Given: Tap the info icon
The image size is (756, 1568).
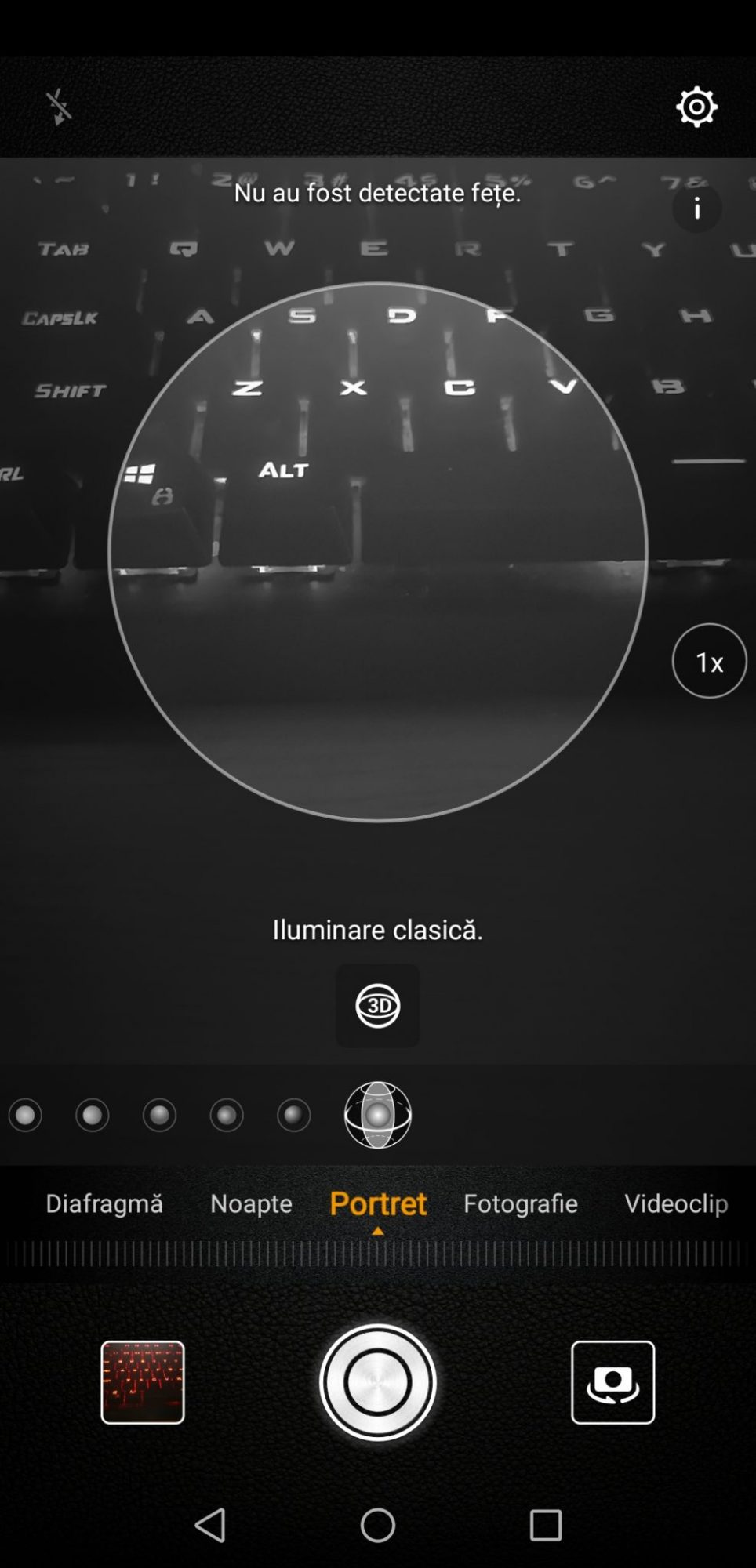Looking at the screenshot, I should (x=696, y=209).
